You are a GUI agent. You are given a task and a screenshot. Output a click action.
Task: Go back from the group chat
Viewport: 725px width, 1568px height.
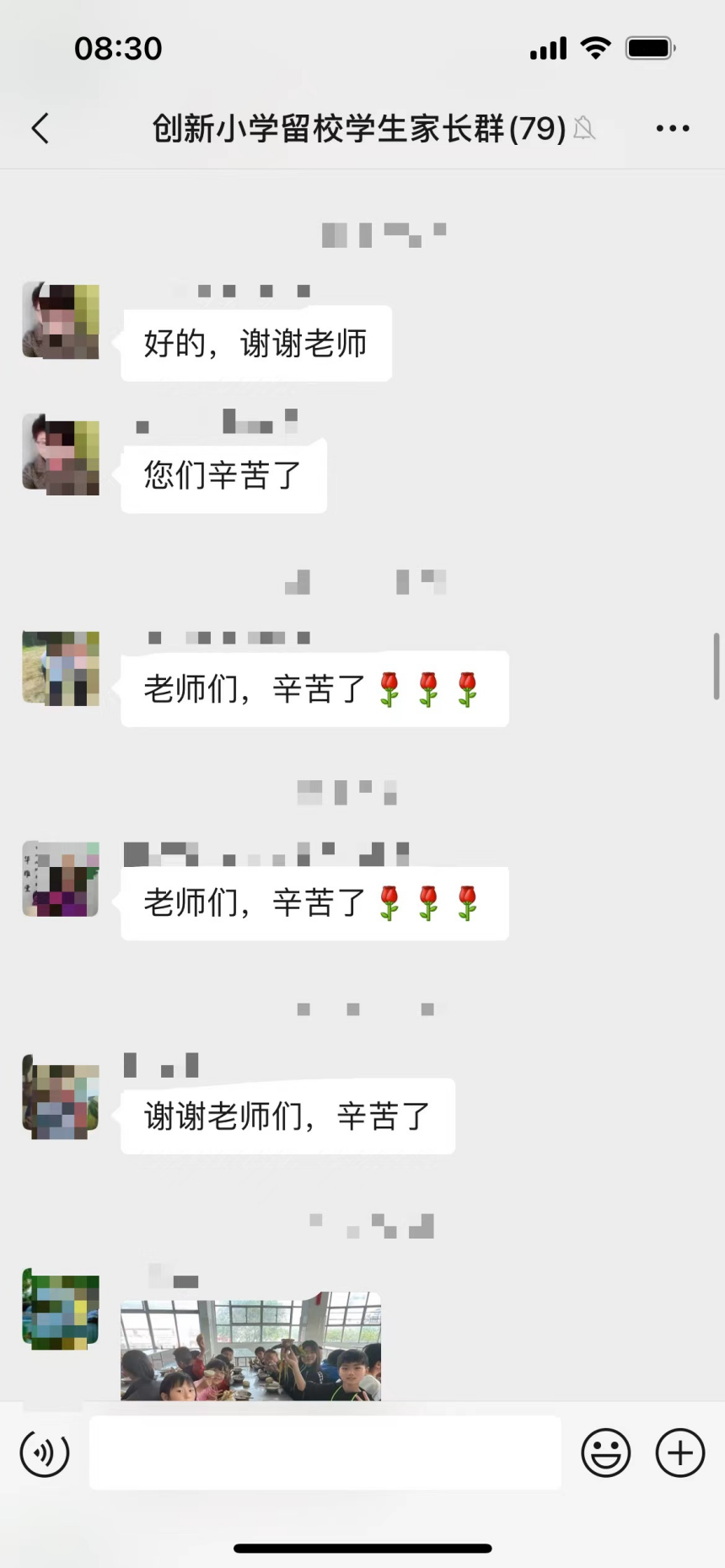(x=40, y=128)
